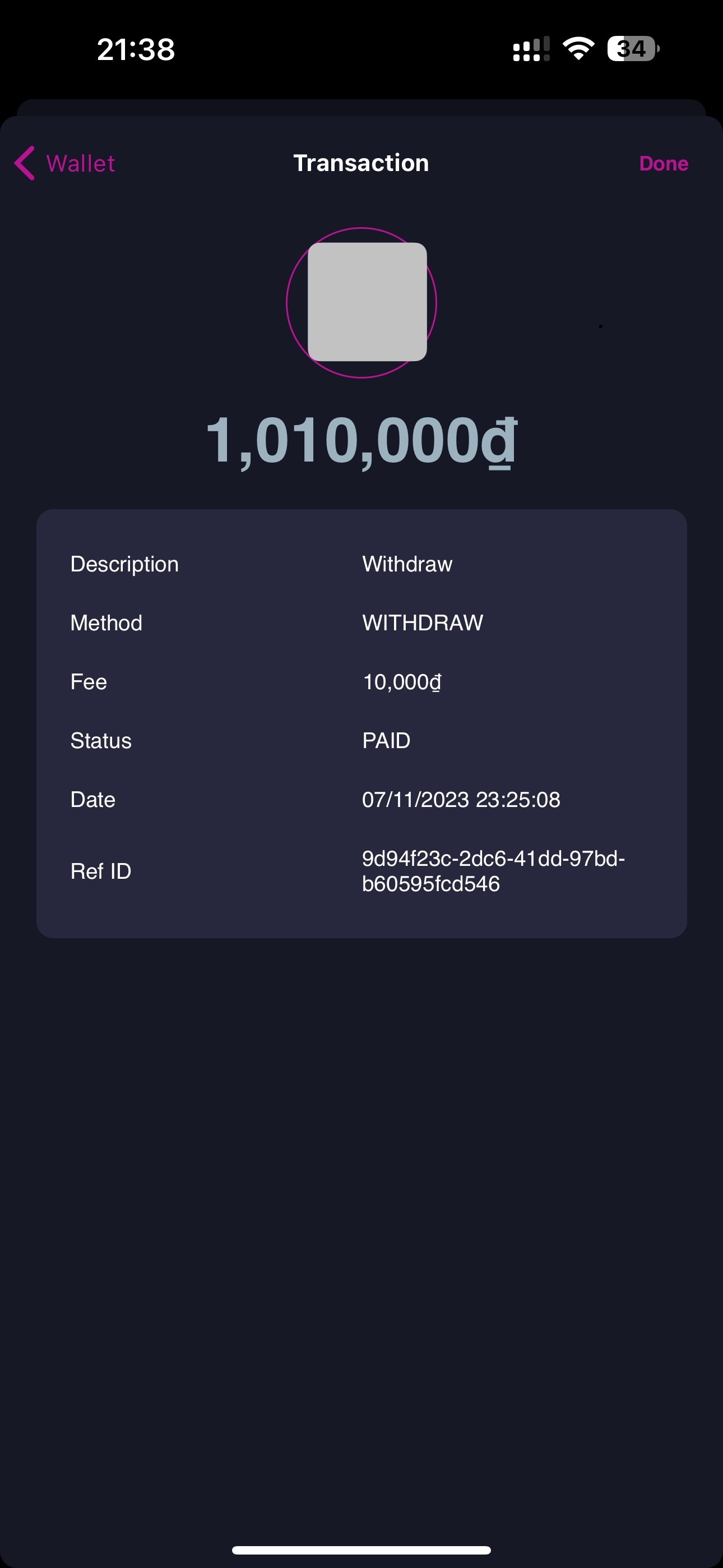Click the Transaction title header
723x1568 pixels.
(361, 163)
